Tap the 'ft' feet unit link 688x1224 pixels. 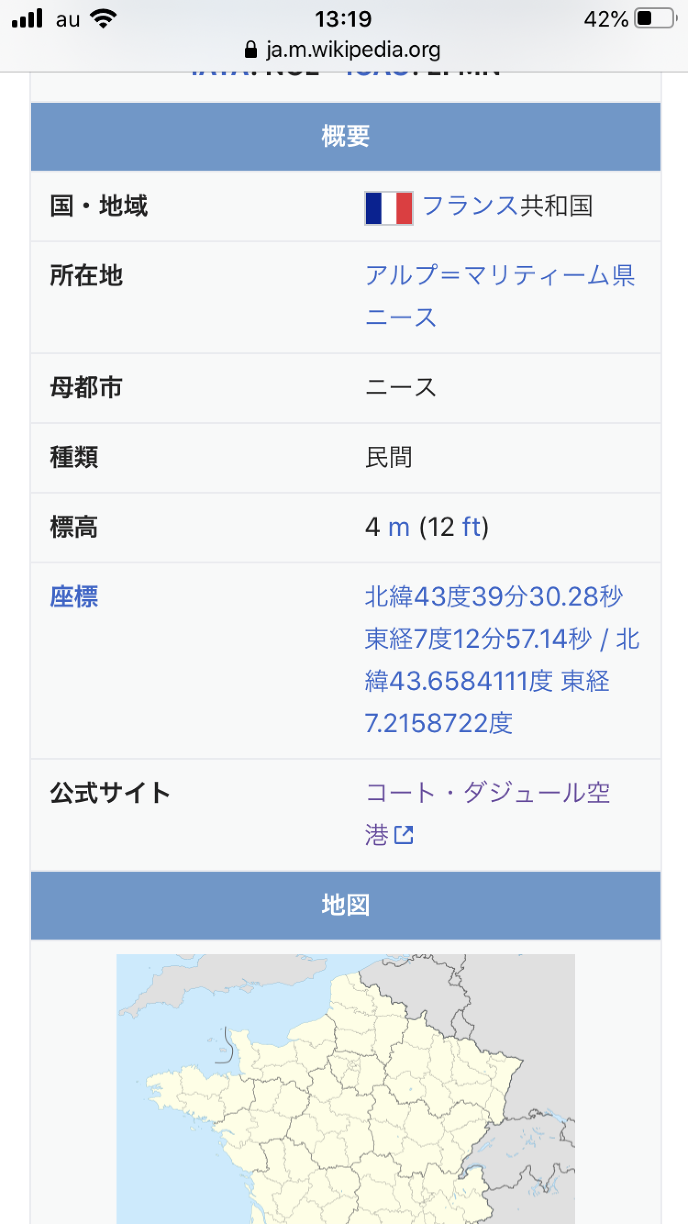pos(471,528)
